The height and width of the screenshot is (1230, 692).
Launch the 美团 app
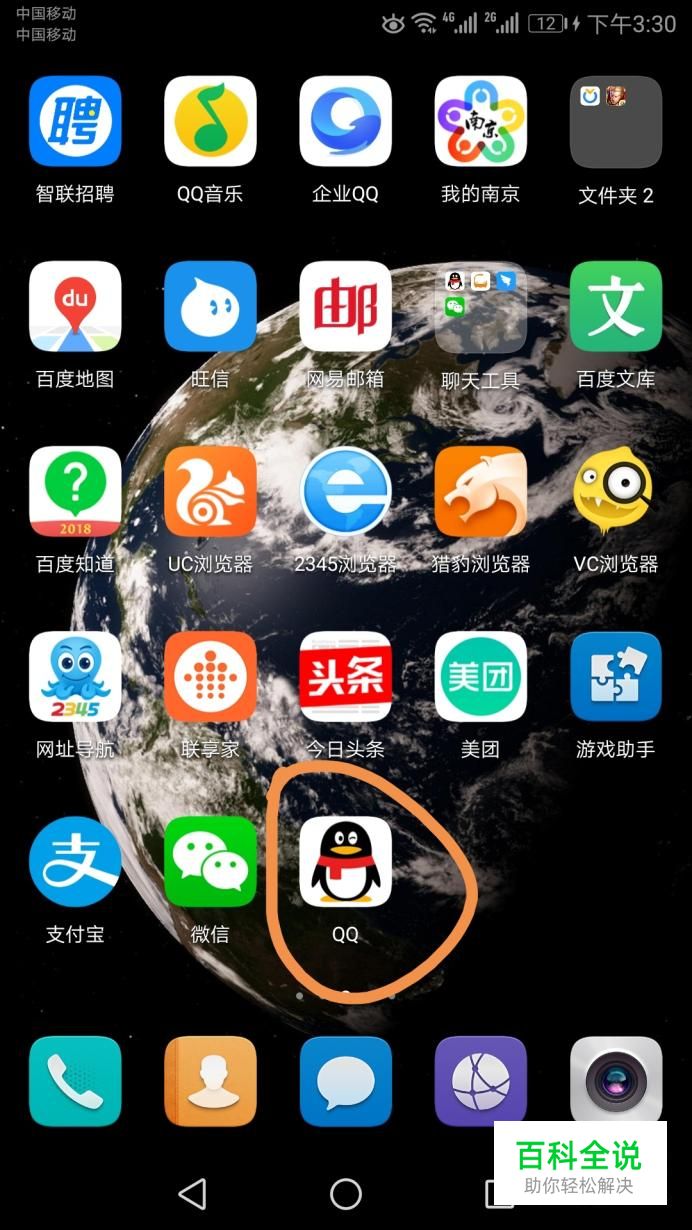[480, 676]
